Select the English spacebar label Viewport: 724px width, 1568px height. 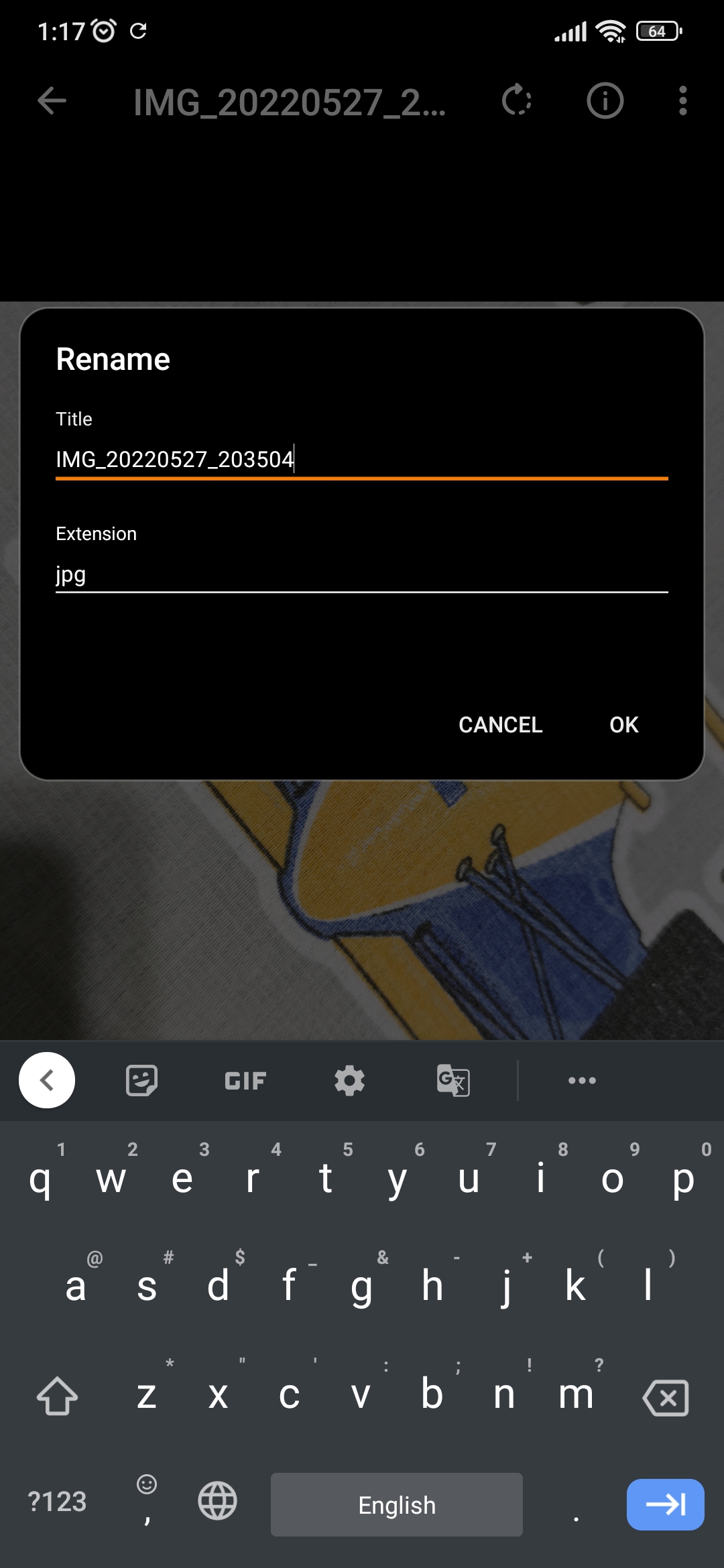(x=396, y=1504)
